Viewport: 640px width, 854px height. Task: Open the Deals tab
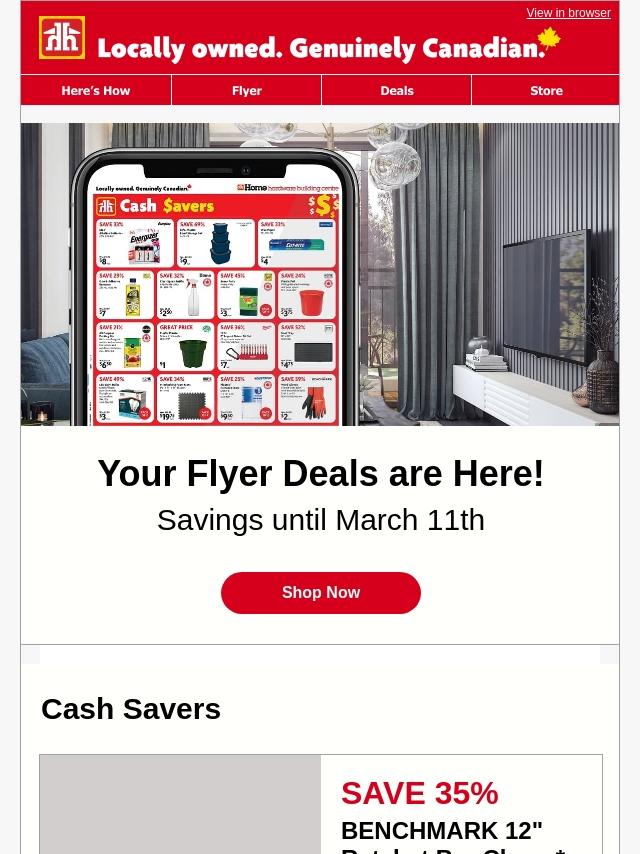coord(397,90)
